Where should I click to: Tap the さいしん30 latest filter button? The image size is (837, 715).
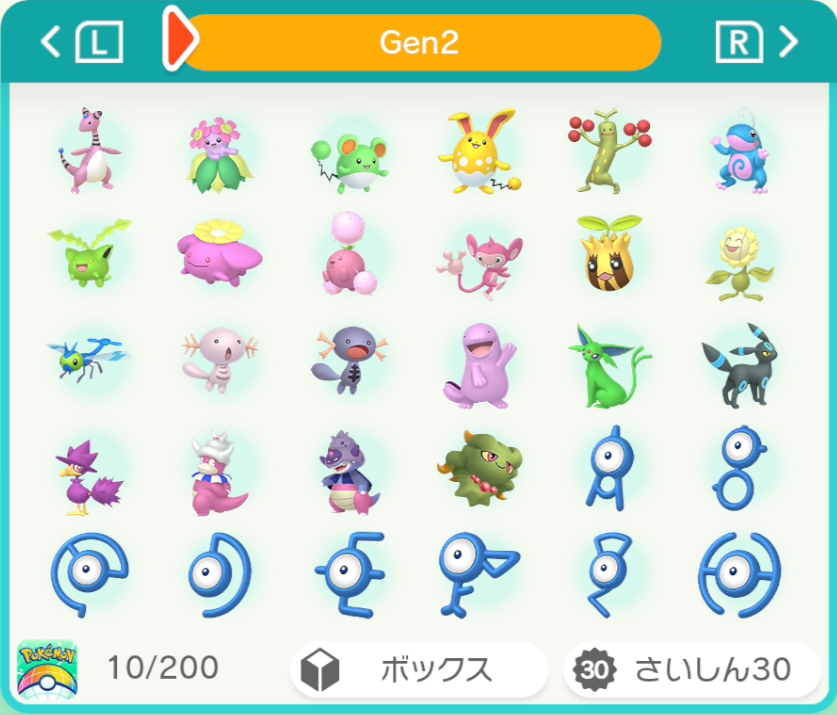pos(692,669)
